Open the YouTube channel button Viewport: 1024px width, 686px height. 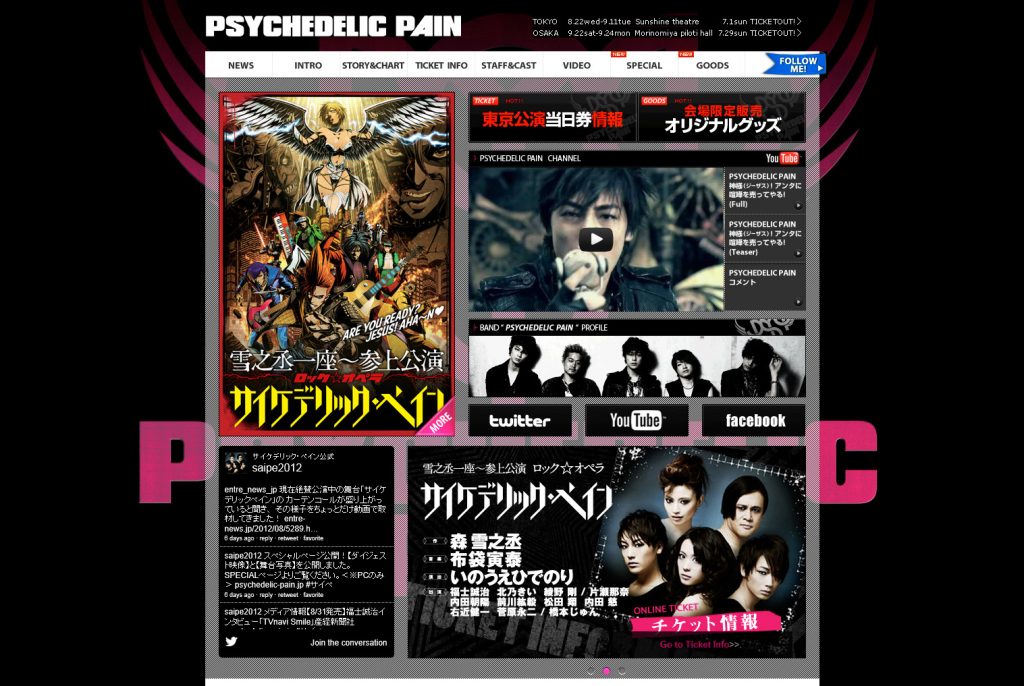(636, 421)
